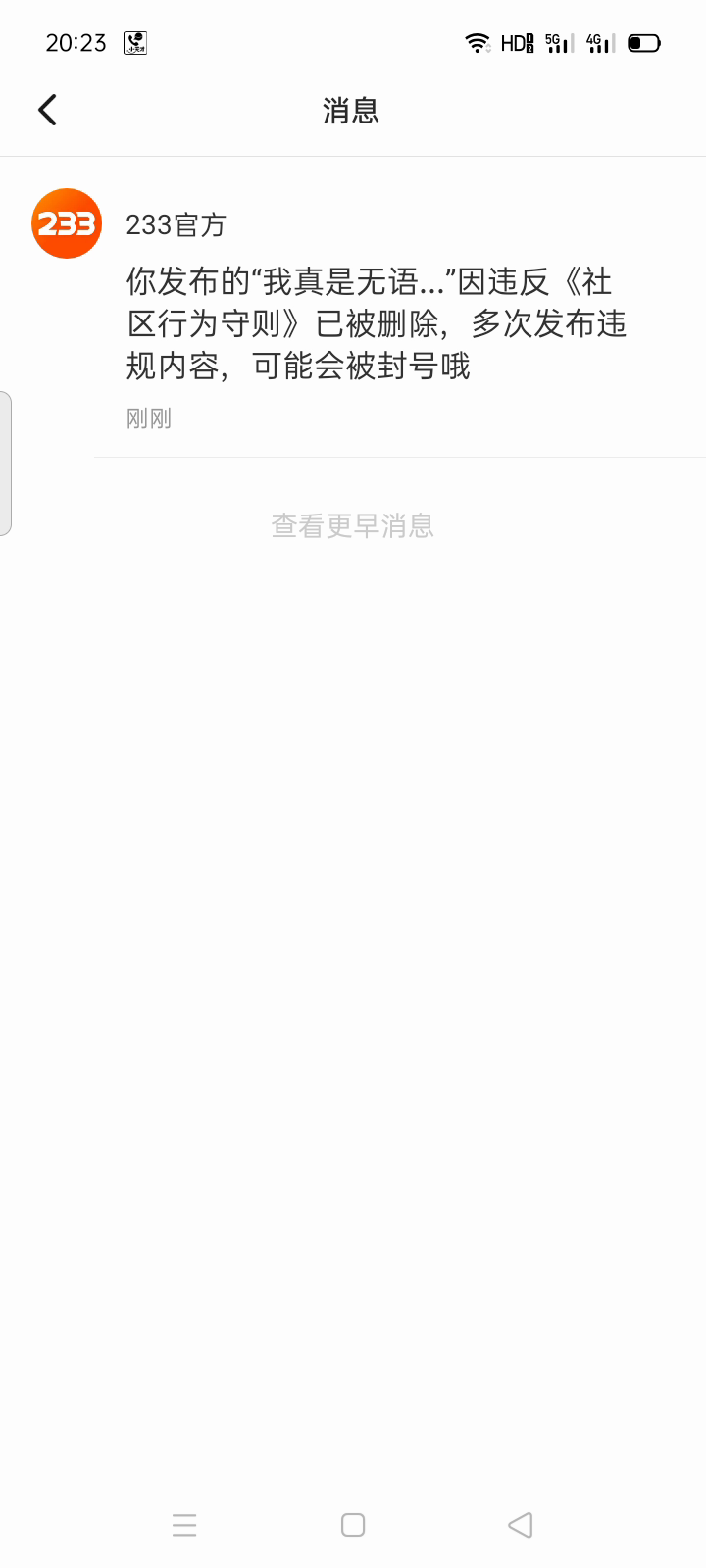Go back from the 消息 screen

pyautogui.click(x=47, y=110)
